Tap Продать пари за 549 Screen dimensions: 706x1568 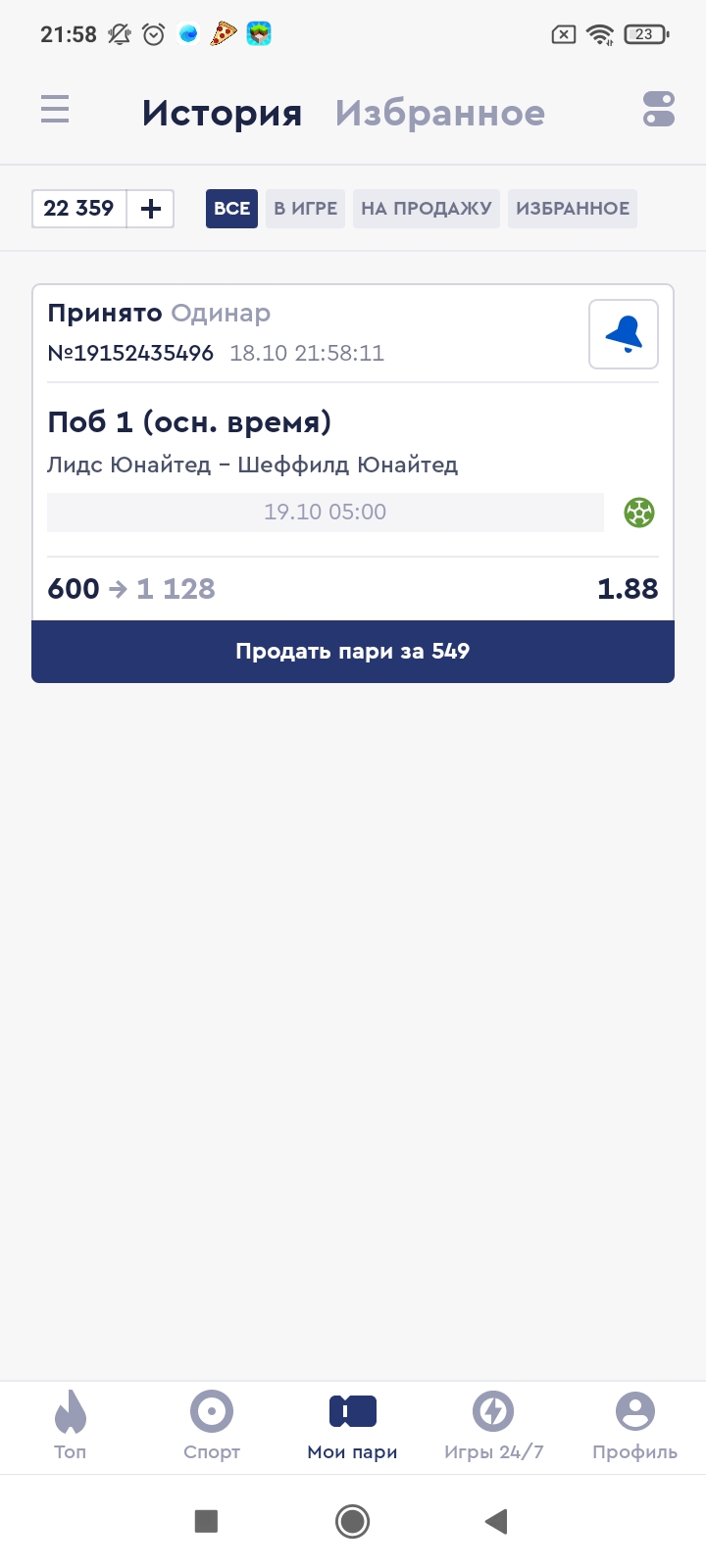(x=353, y=652)
